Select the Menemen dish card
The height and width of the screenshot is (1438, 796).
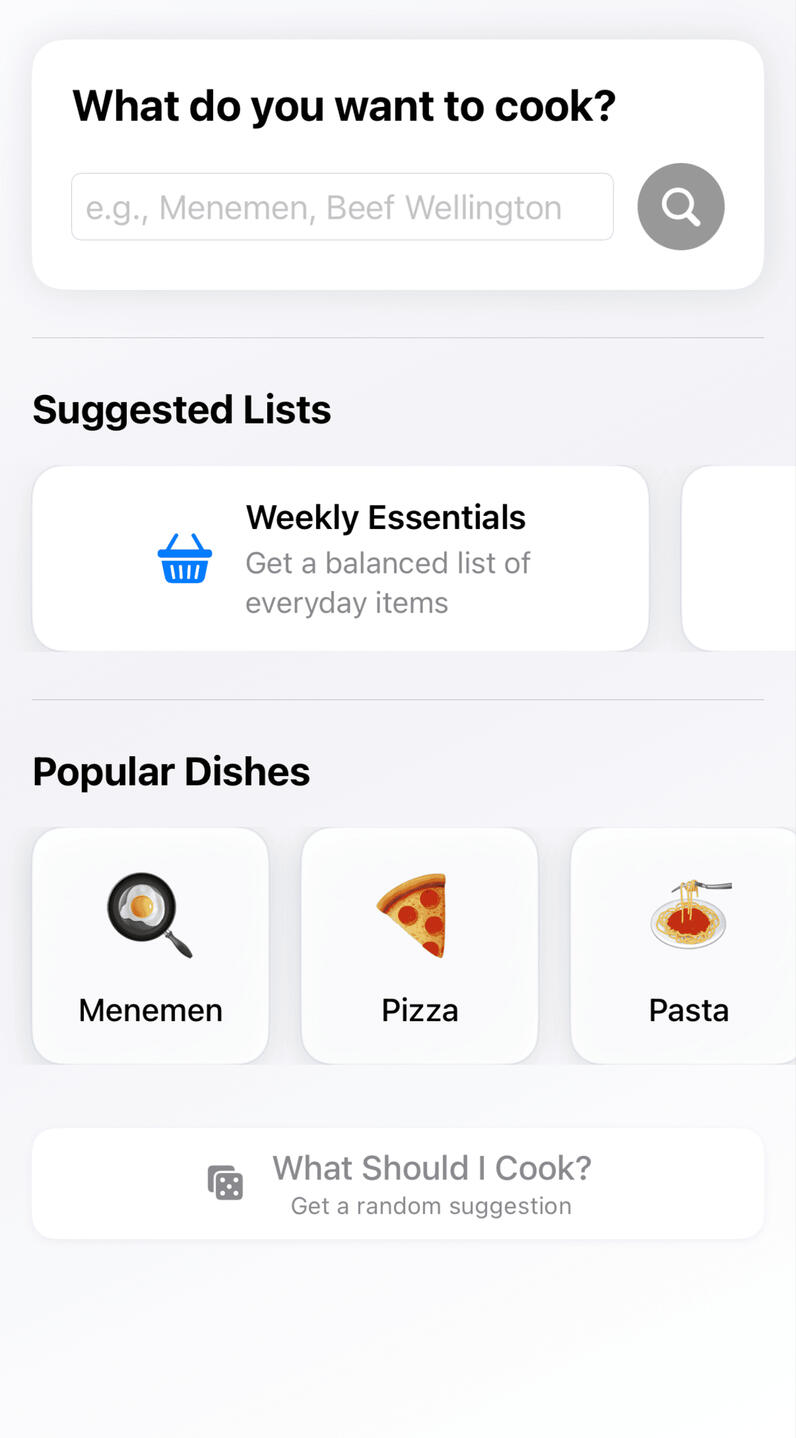coord(150,945)
